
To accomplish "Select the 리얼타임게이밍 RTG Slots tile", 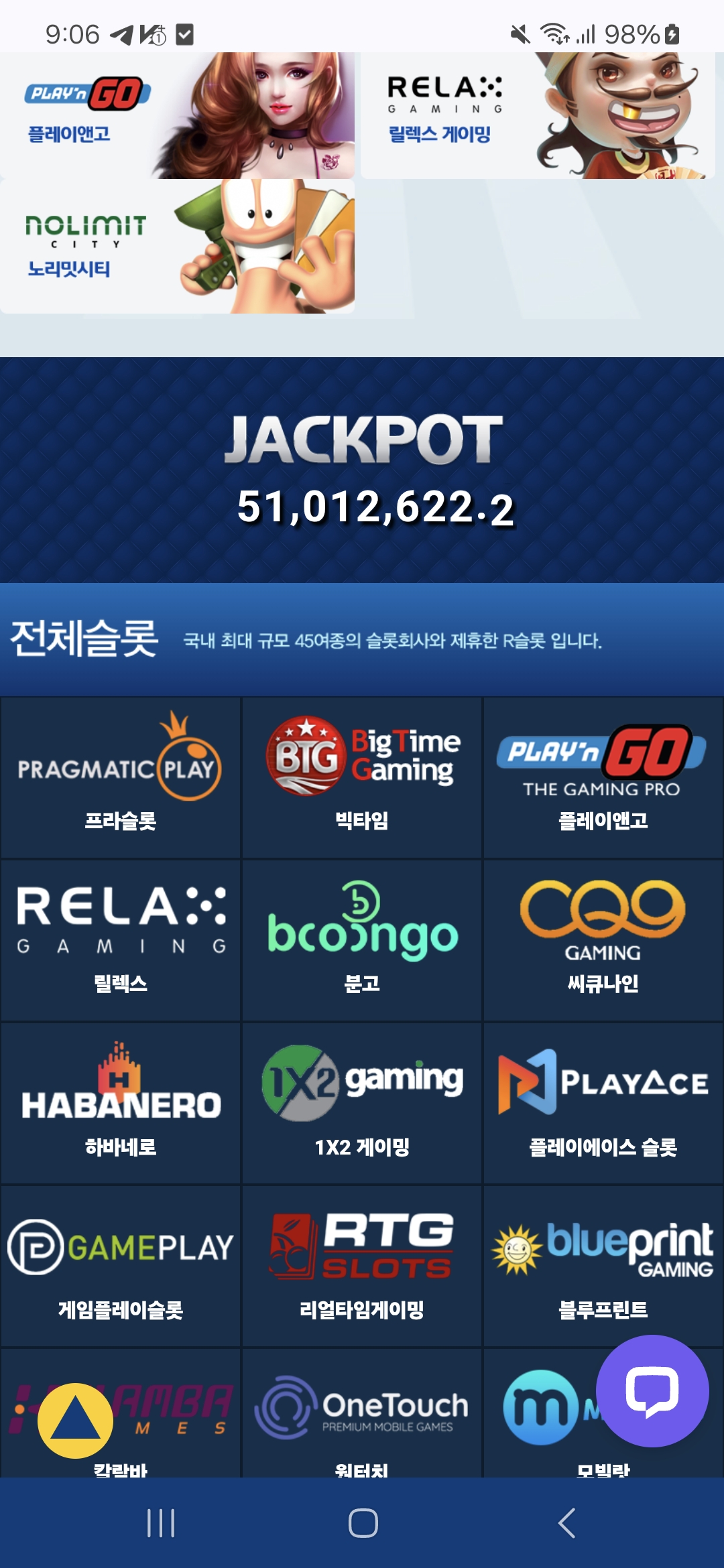I will pyautogui.click(x=362, y=1266).
